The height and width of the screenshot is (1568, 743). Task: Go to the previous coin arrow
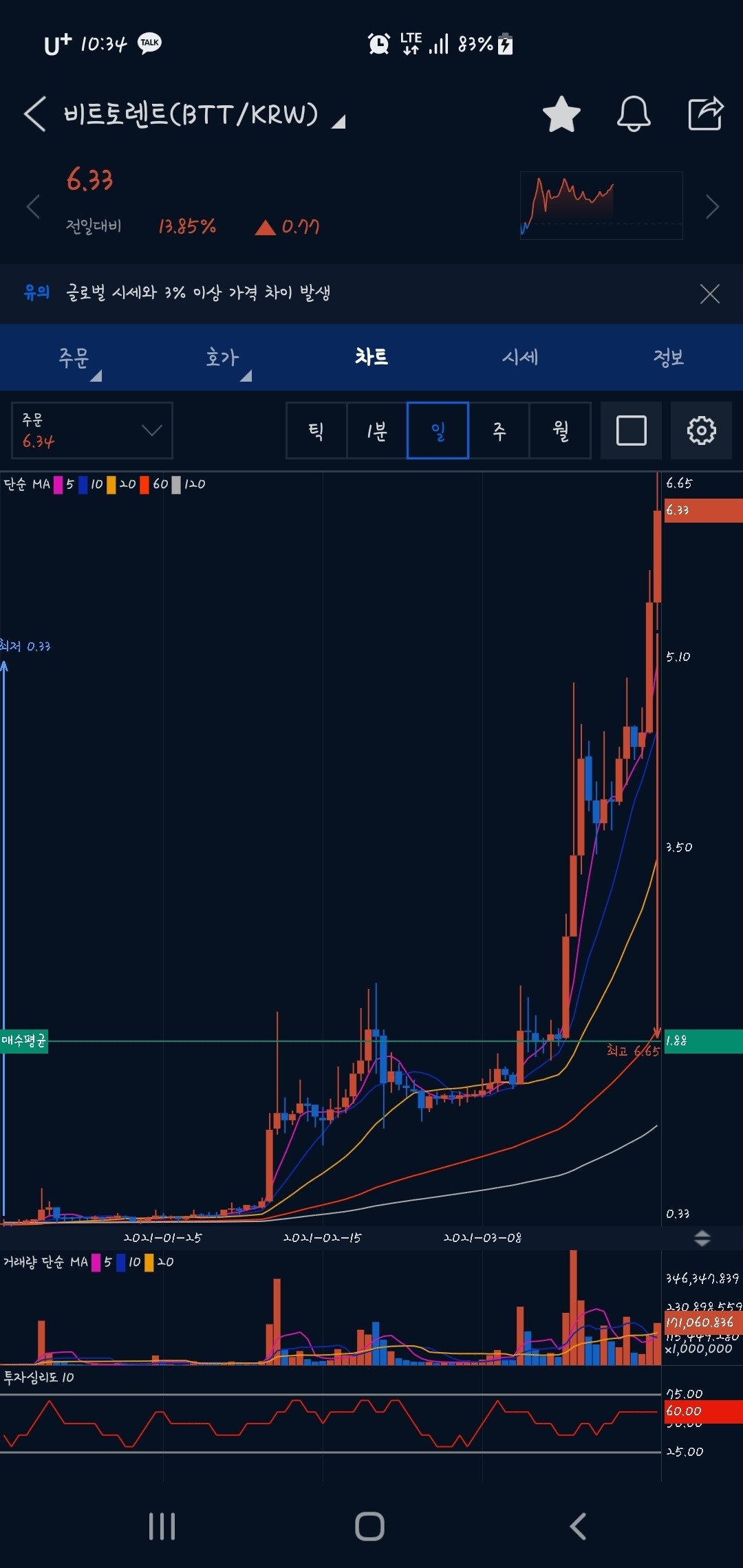click(x=32, y=206)
